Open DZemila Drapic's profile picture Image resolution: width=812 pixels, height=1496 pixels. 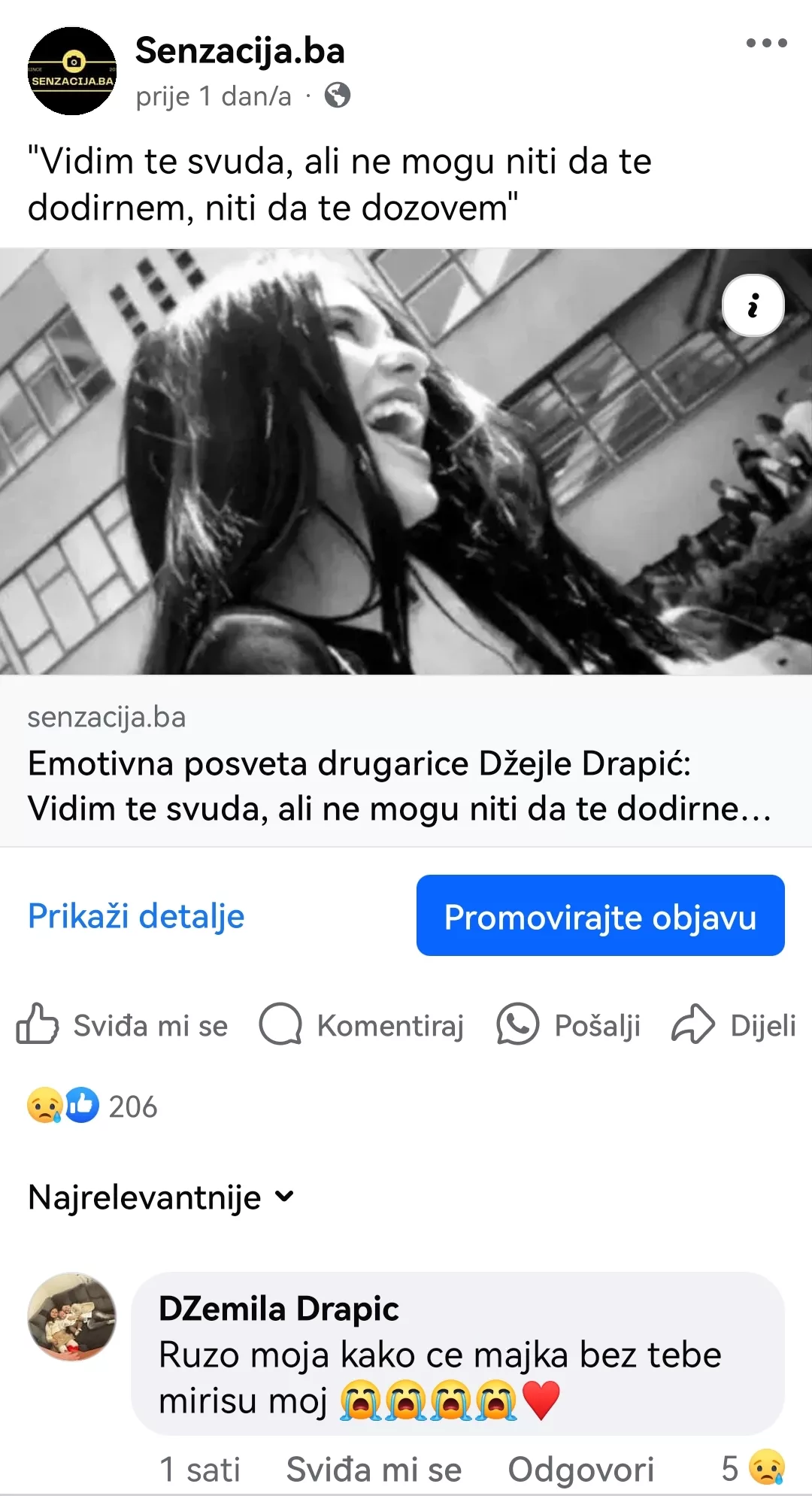72,1316
